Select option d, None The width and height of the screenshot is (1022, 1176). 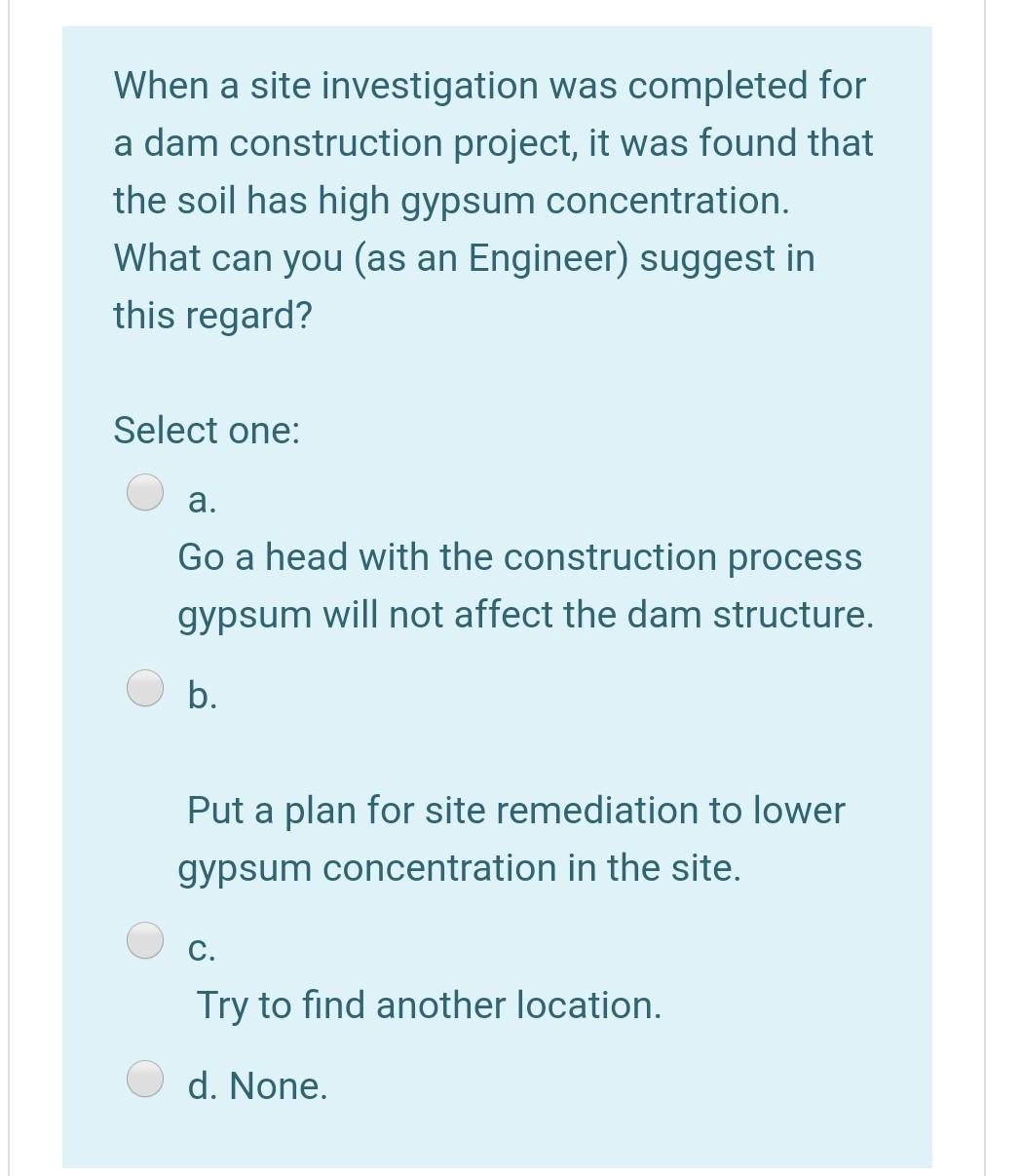coord(145,1078)
